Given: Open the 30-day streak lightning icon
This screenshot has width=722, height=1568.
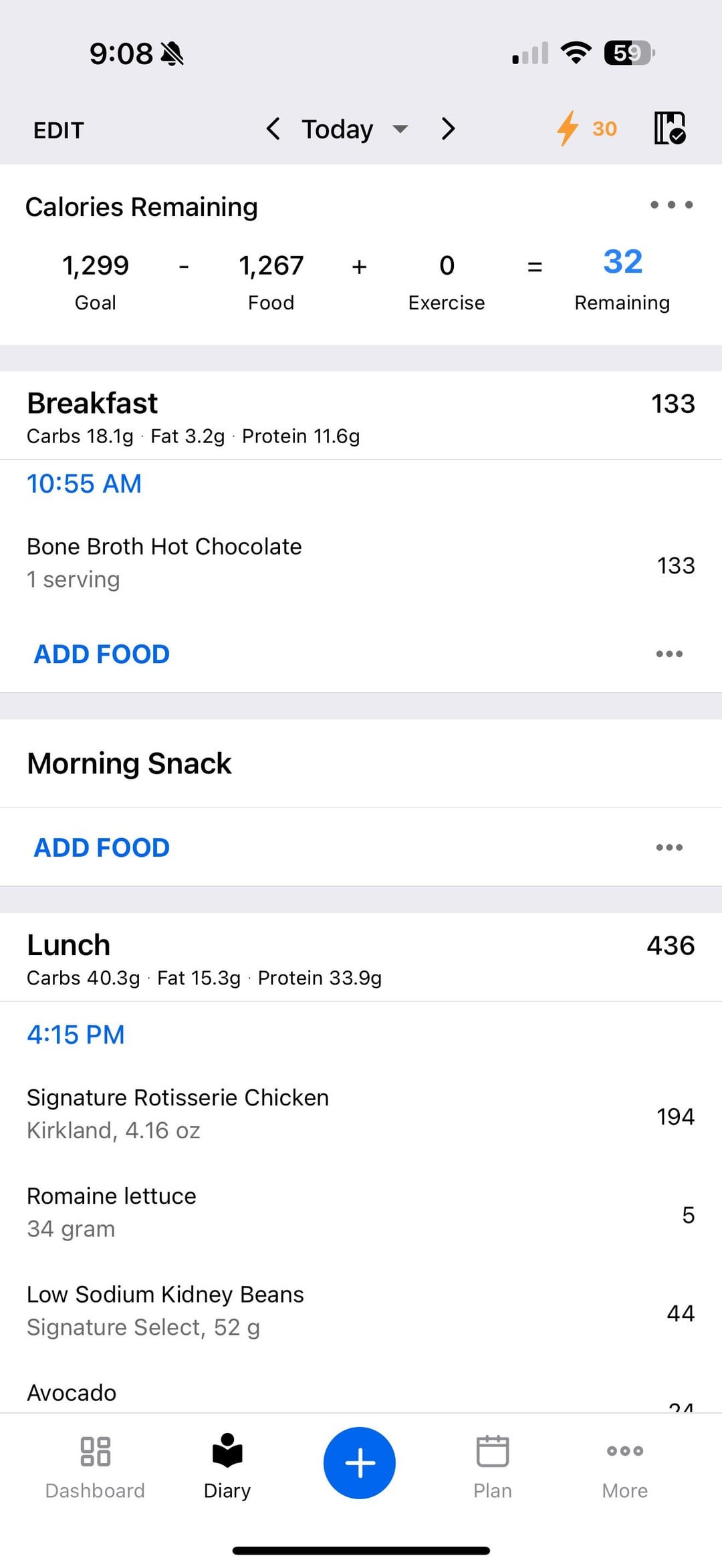Looking at the screenshot, I should [587, 128].
